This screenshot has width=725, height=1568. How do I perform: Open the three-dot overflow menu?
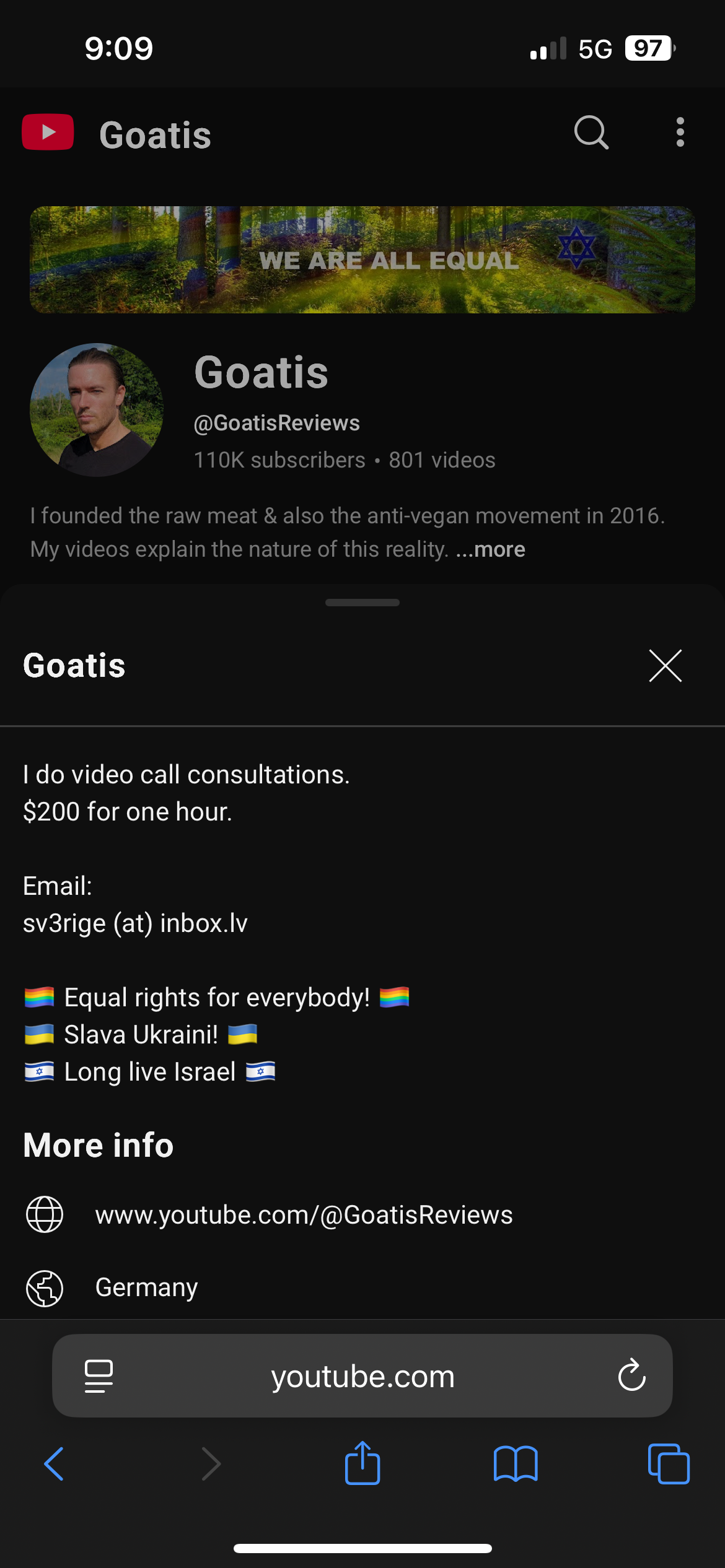tap(680, 132)
